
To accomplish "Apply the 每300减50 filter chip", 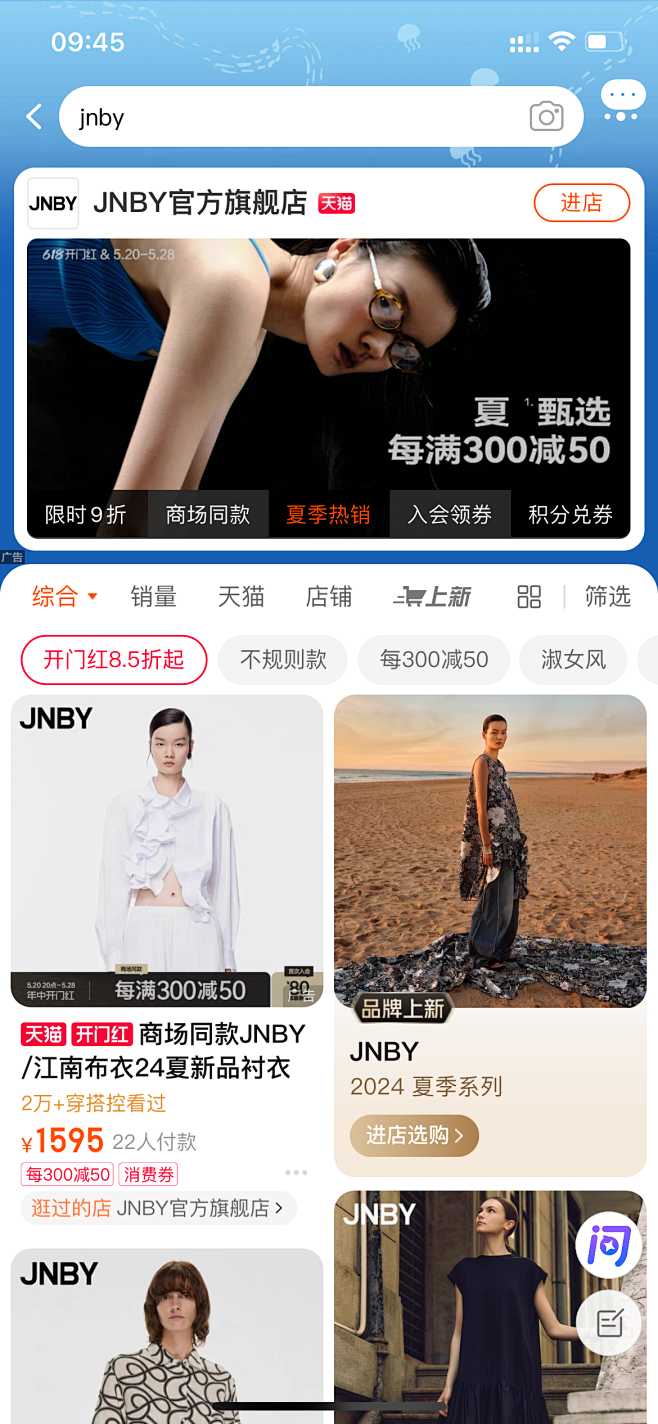I will (434, 660).
